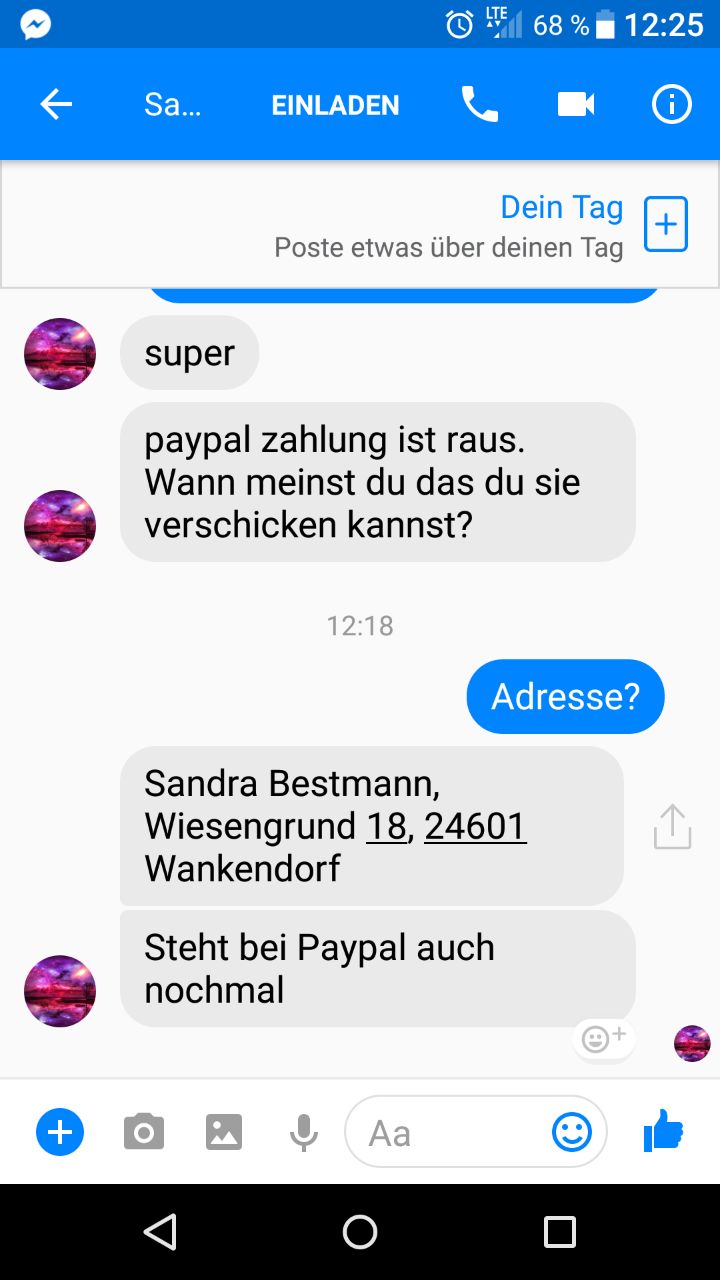
Task: Tap the underlined postal code 24601
Action: pyautogui.click(x=475, y=826)
